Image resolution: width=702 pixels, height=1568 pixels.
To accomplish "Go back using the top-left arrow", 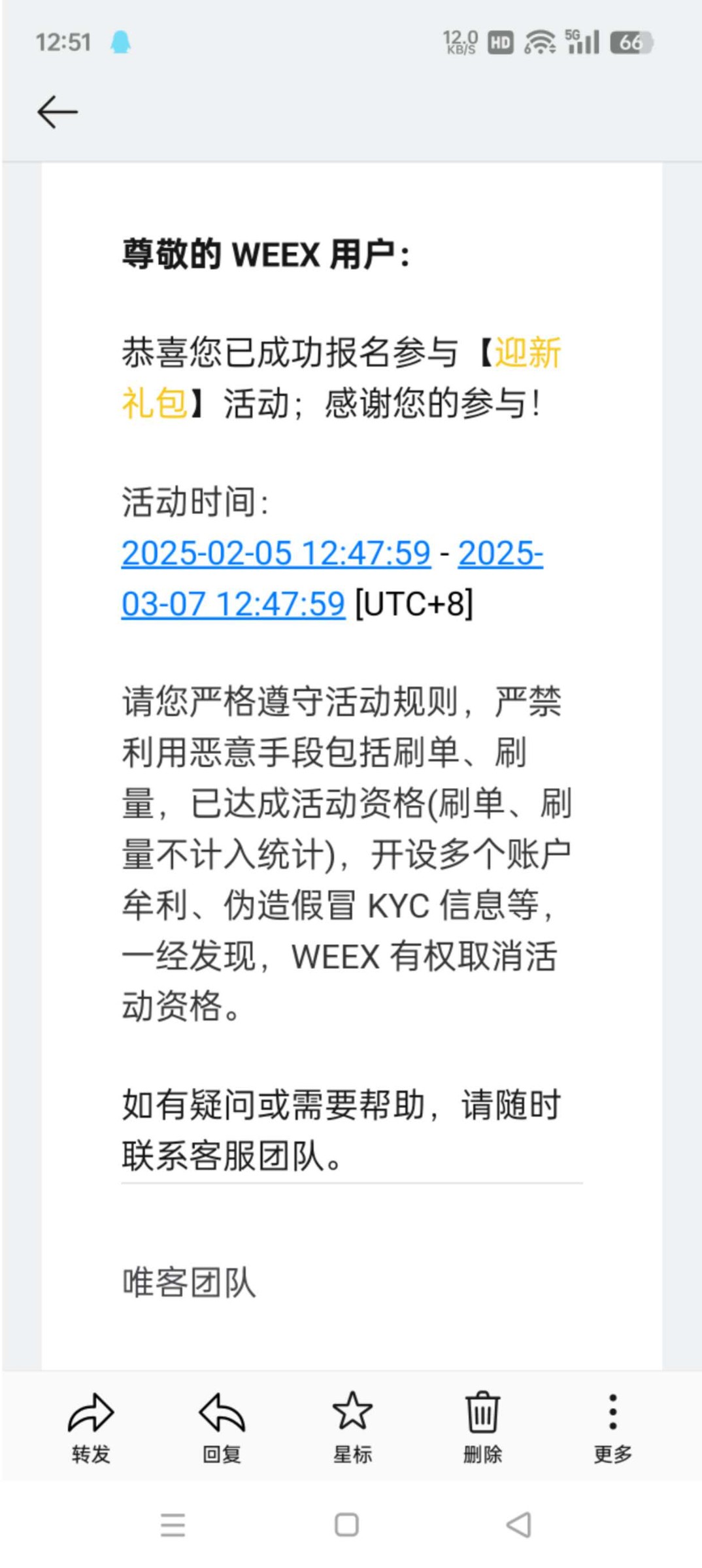I will (58, 112).
